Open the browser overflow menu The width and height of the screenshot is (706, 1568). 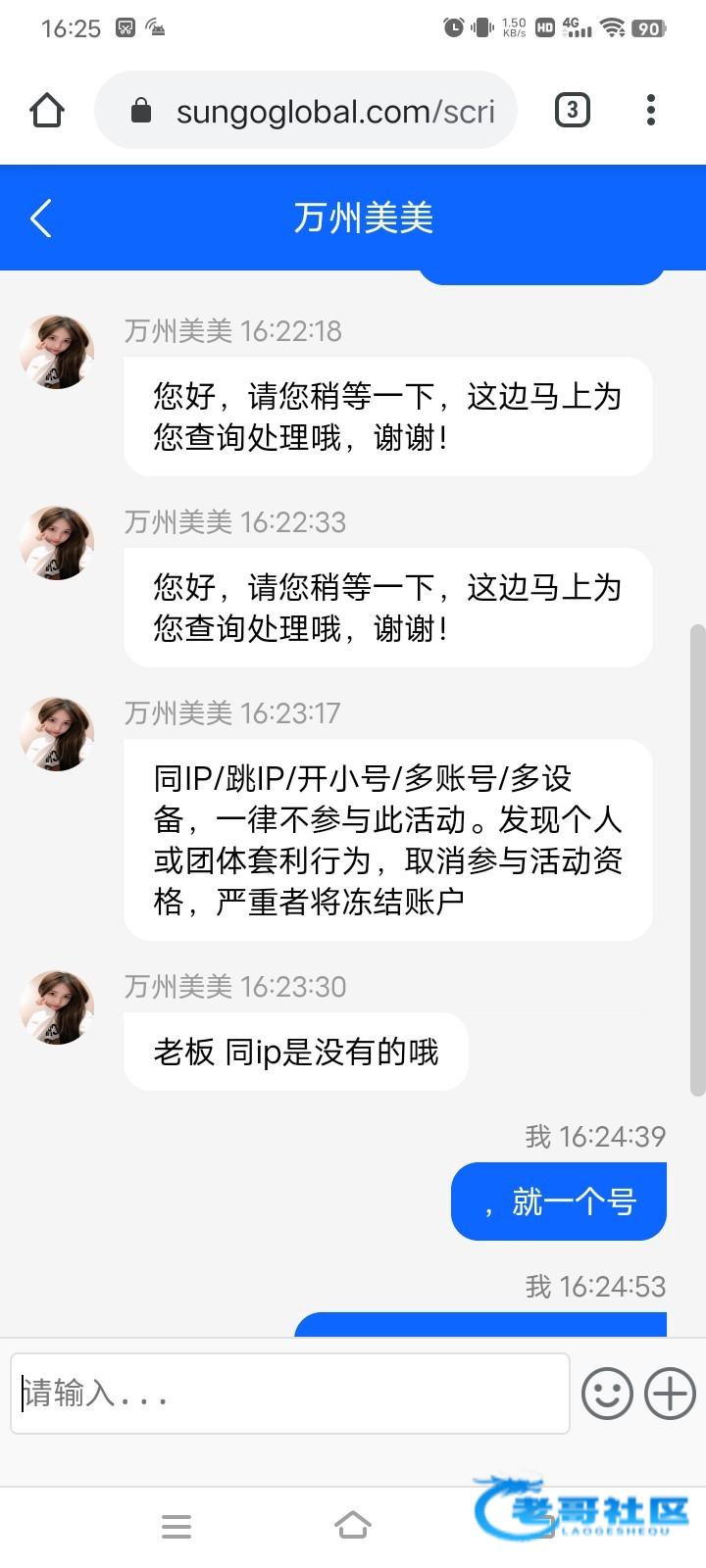(651, 110)
